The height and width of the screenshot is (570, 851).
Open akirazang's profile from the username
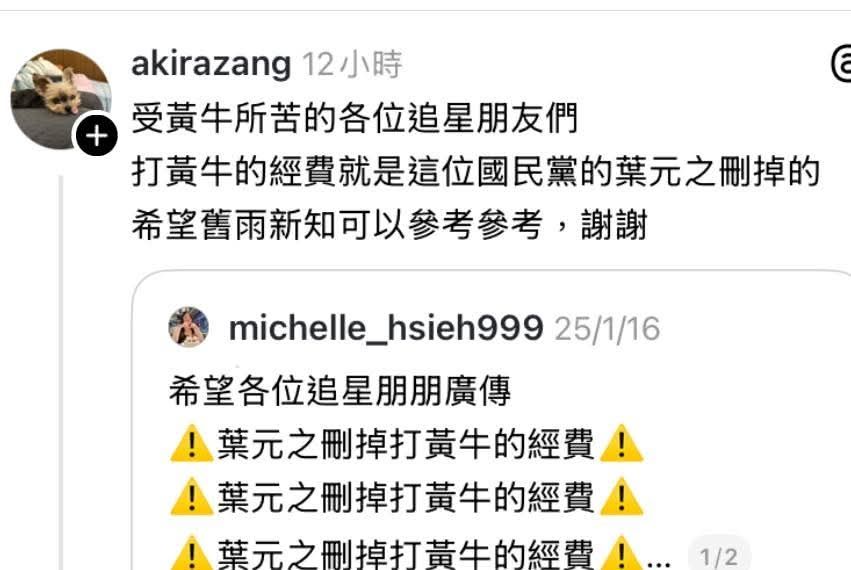tap(211, 65)
